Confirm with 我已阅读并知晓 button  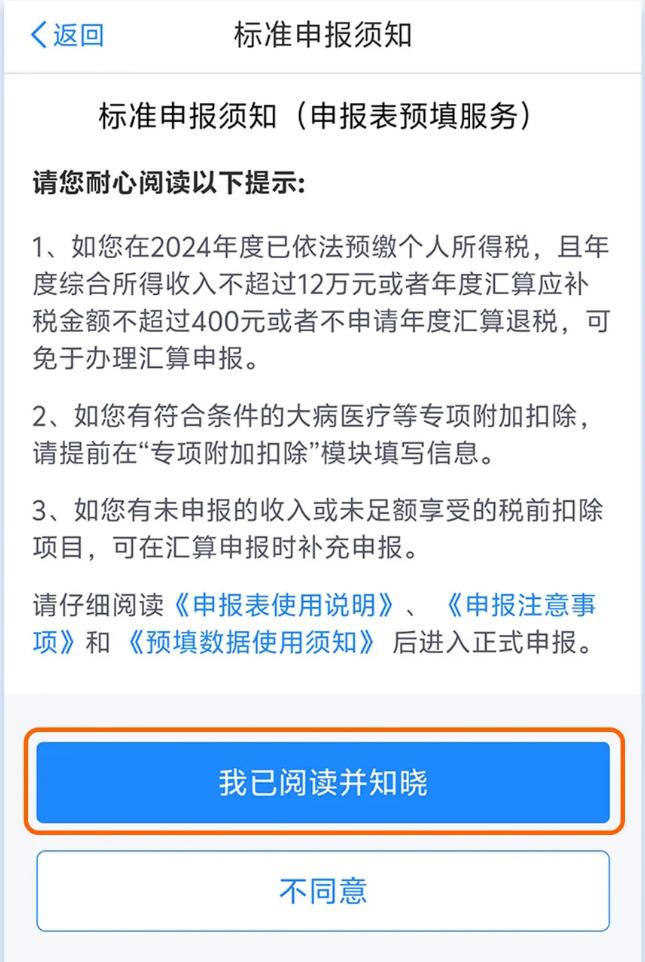coord(323,782)
